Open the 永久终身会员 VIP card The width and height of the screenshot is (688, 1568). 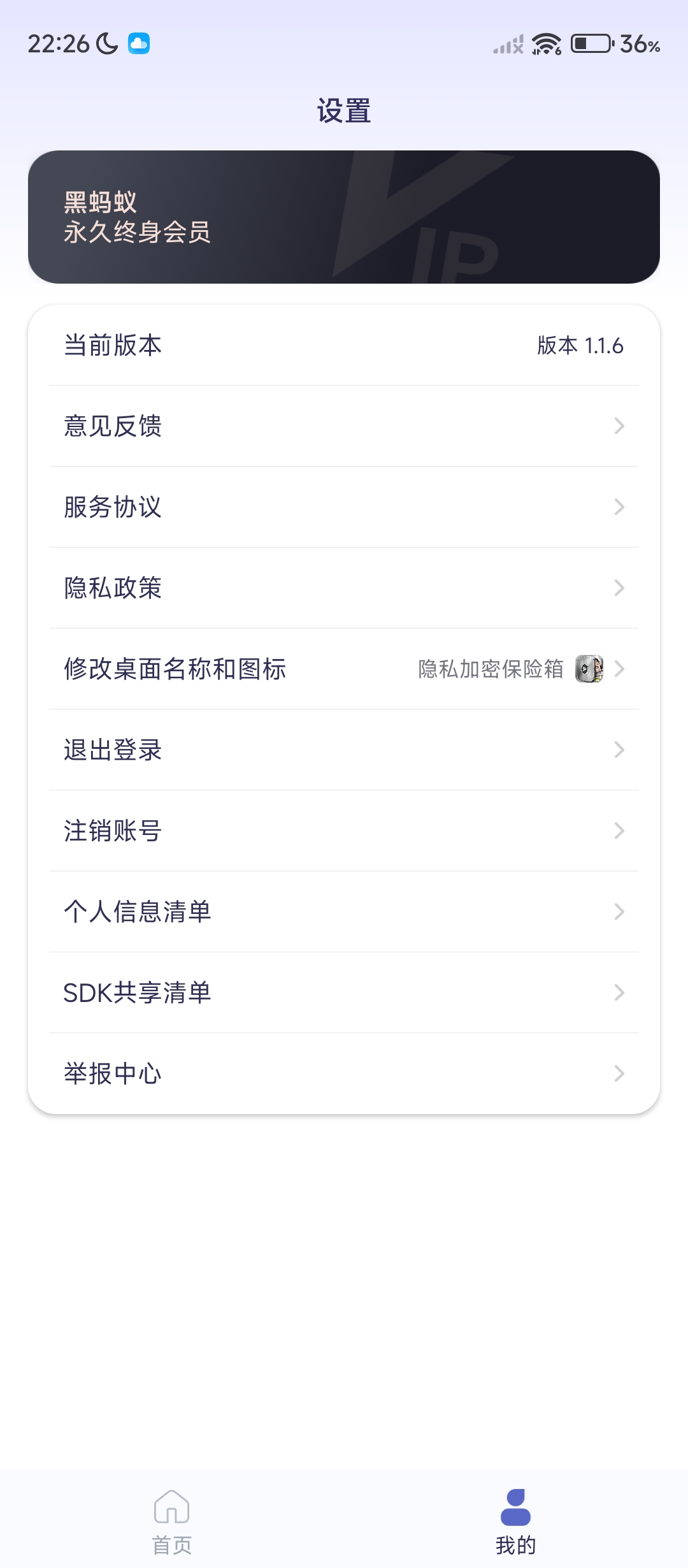coord(344,217)
